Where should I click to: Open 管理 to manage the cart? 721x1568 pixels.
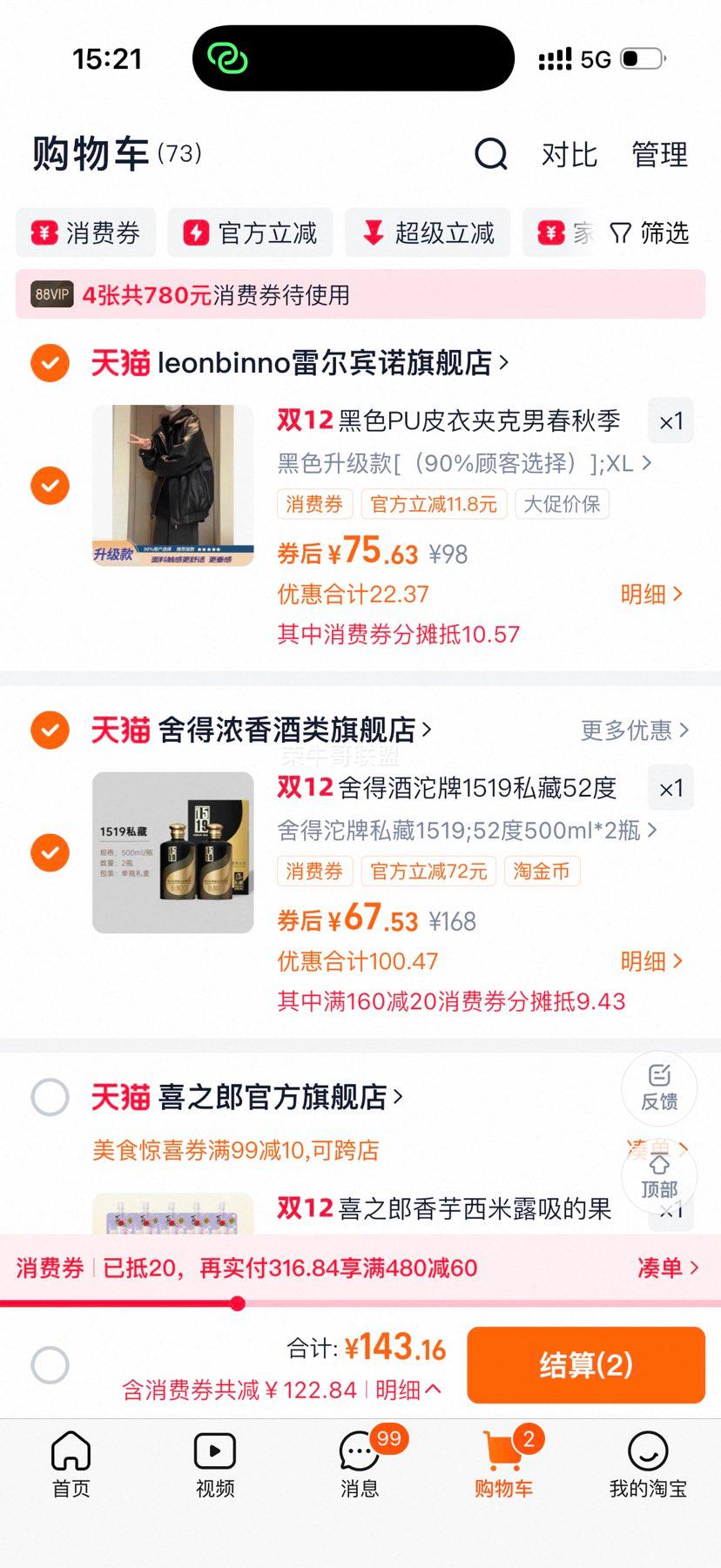pyautogui.click(x=659, y=155)
